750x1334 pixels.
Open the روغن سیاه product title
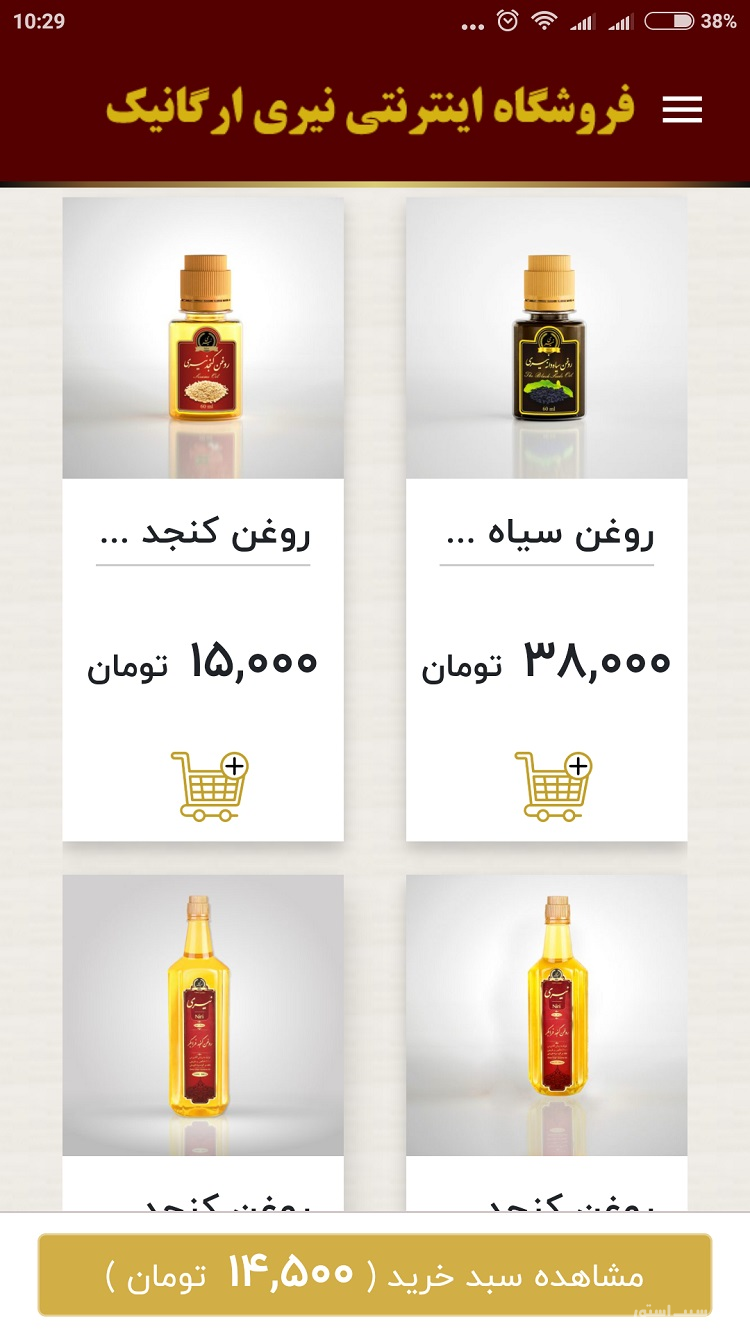(546, 533)
